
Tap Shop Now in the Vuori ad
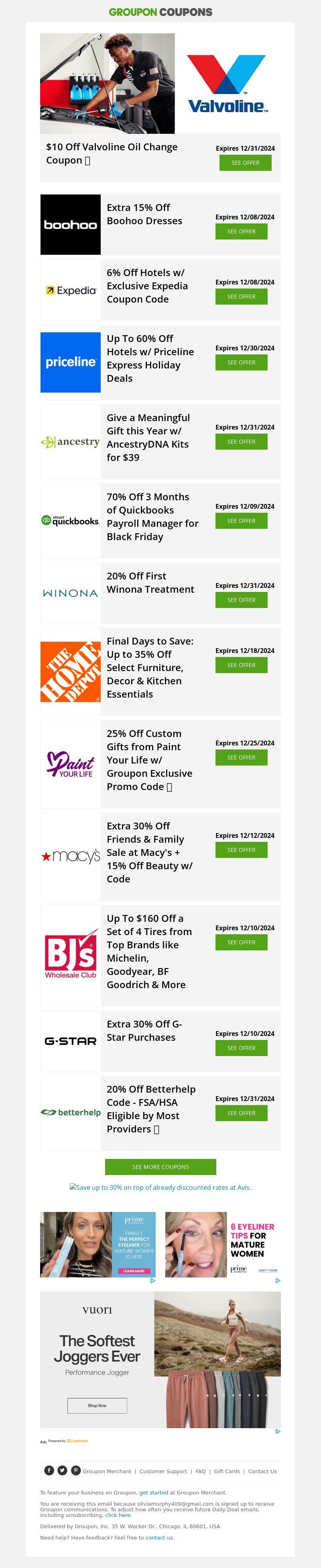pyautogui.click(x=97, y=1406)
